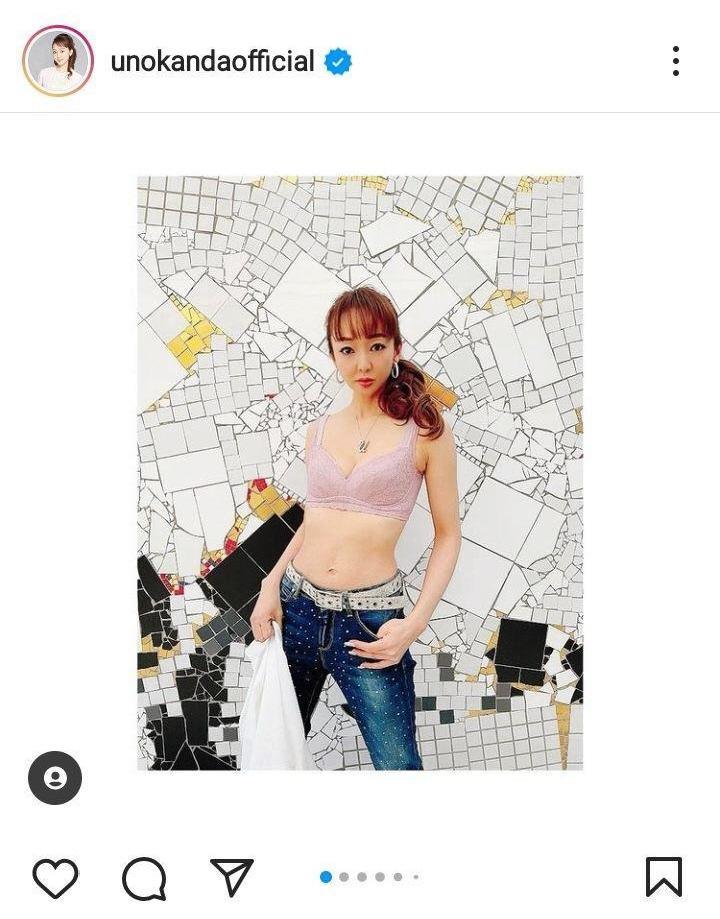Share the post via paper plane
The height and width of the screenshot is (919, 720).
[232, 877]
